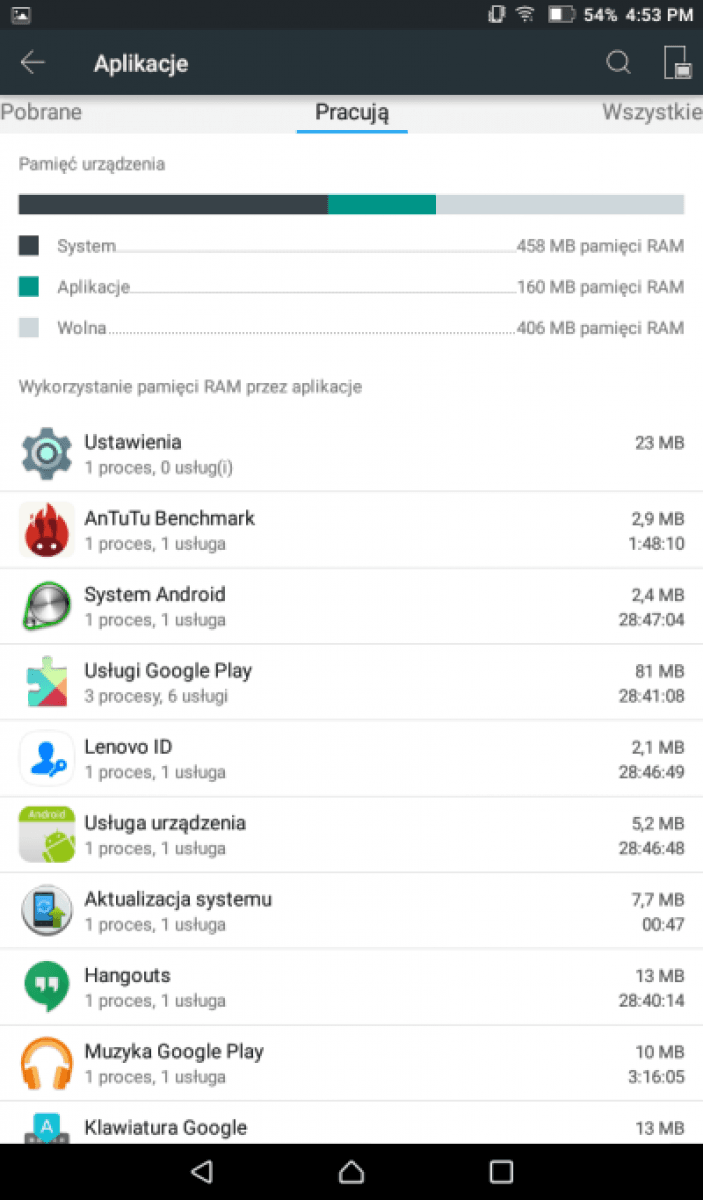The image size is (703, 1200).
Task: Open the Ustawienia running process row
Action: coord(351,454)
